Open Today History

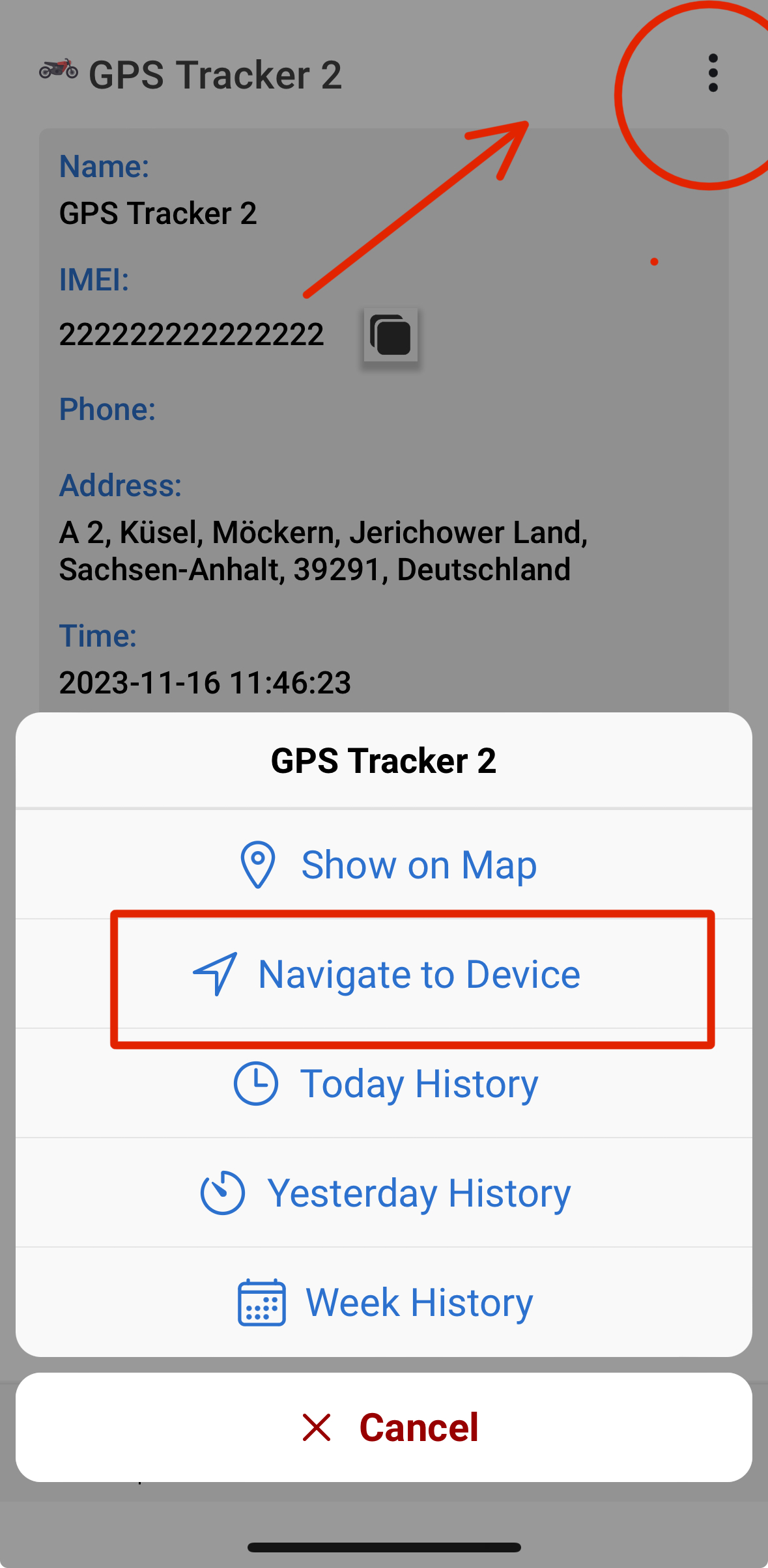coord(384,1084)
